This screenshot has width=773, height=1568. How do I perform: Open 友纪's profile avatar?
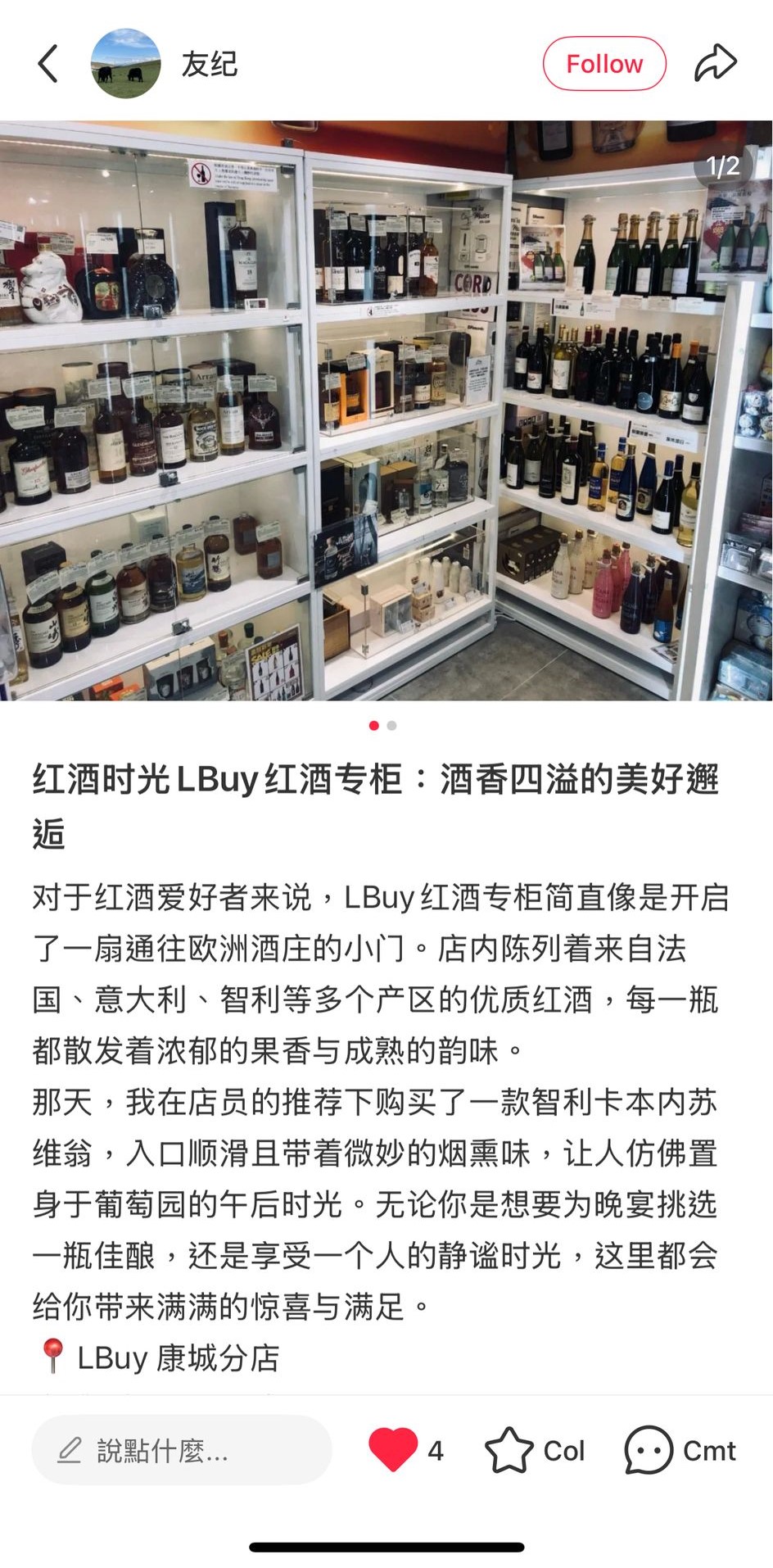pyautogui.click(x=125, y=64)
